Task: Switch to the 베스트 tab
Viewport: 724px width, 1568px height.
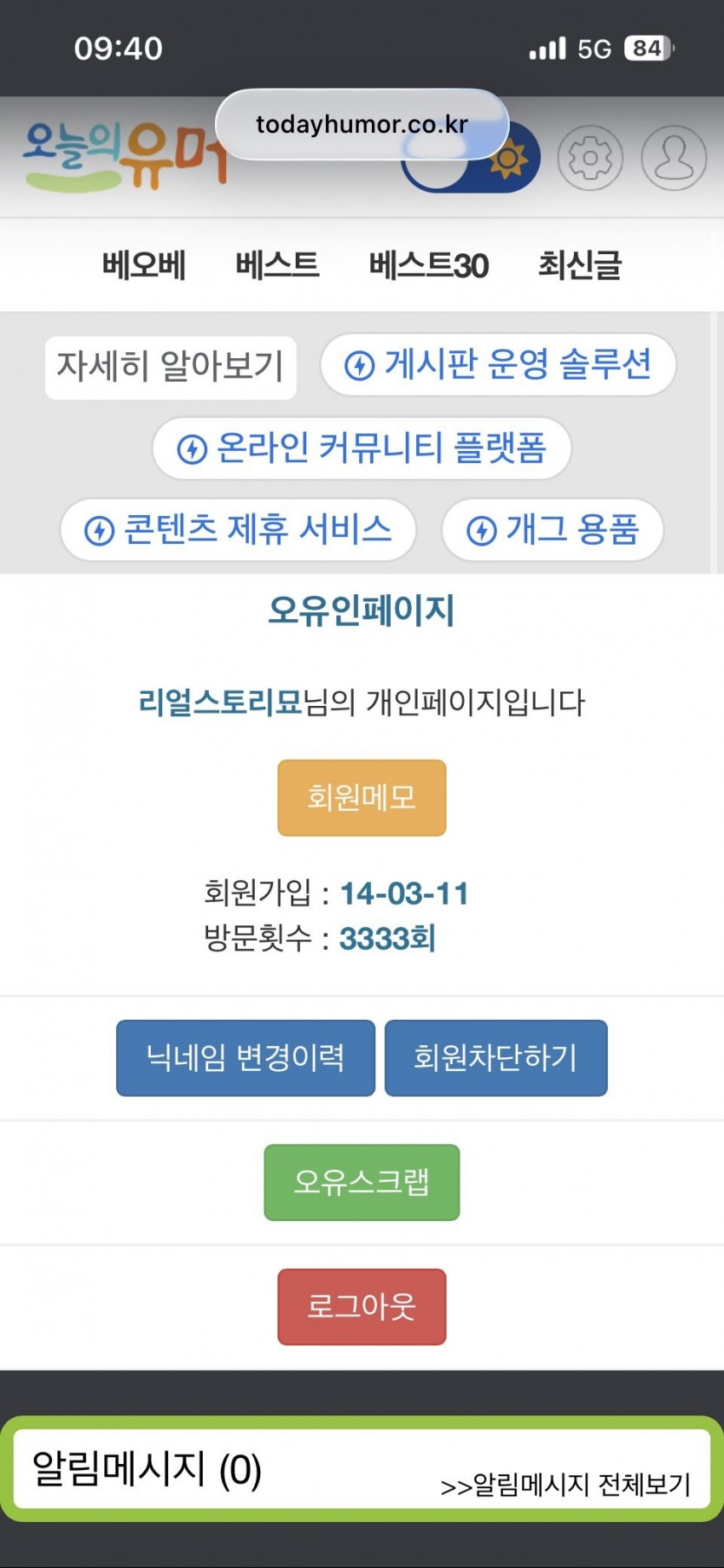Action: 277,265
